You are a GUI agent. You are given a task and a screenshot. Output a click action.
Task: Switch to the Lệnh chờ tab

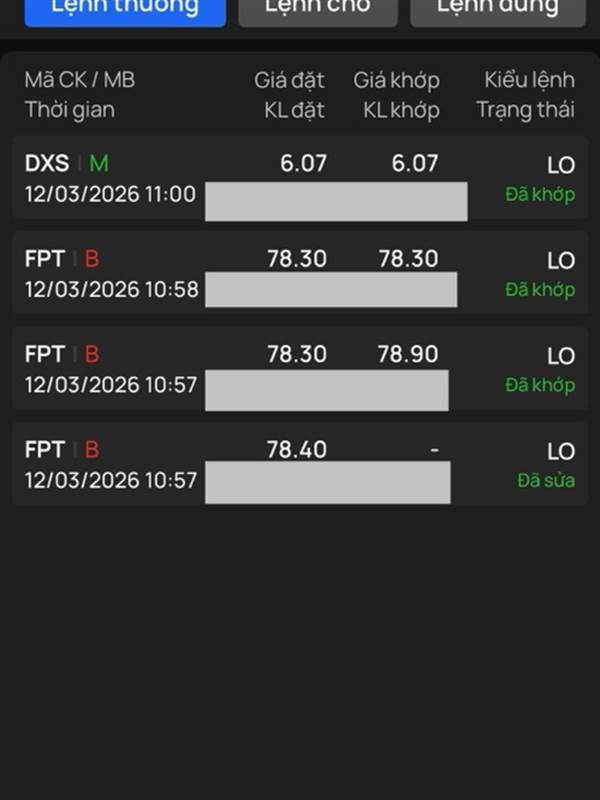317,10
